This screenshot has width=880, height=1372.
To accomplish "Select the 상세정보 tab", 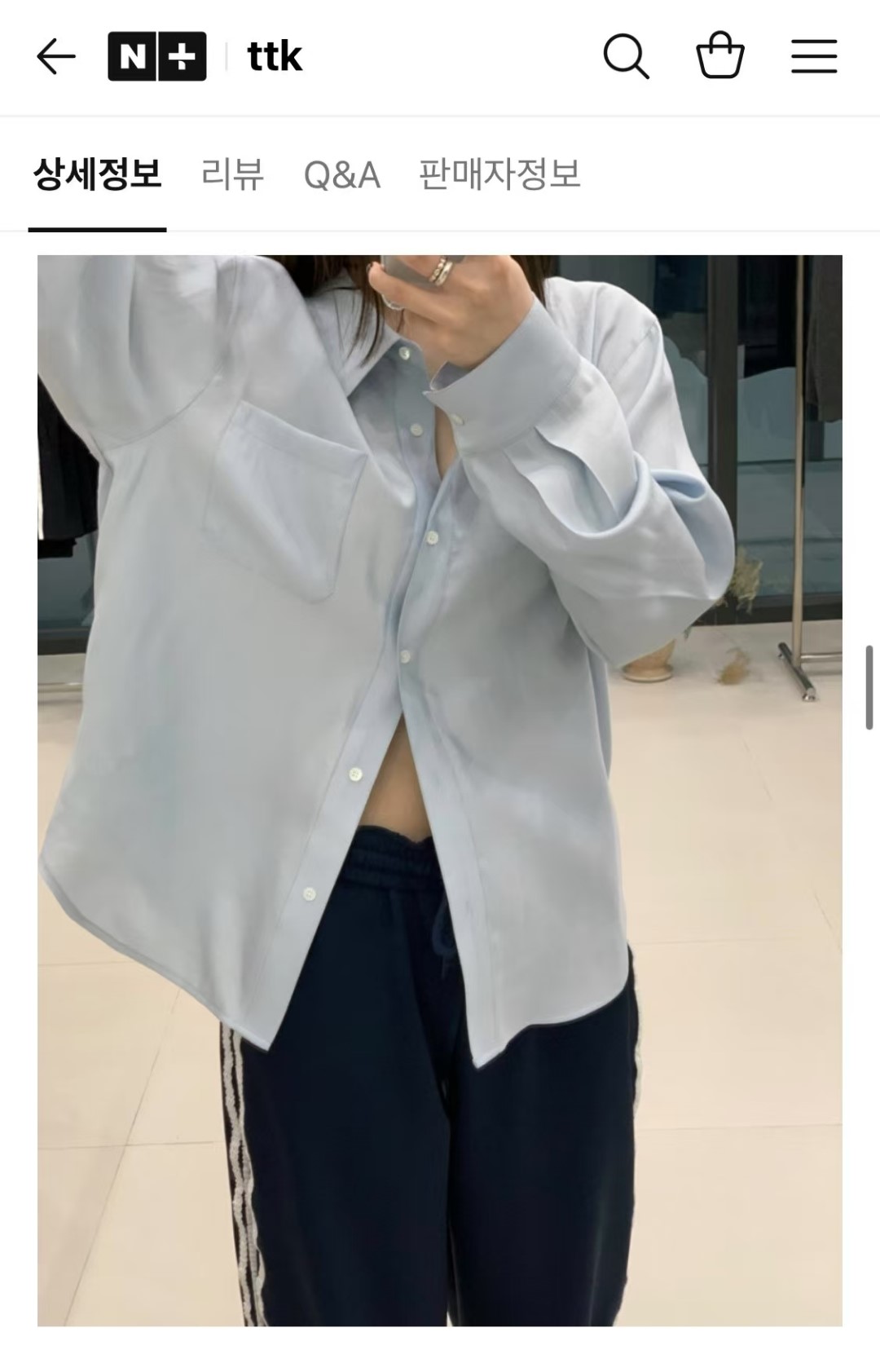I will (98, 174).
